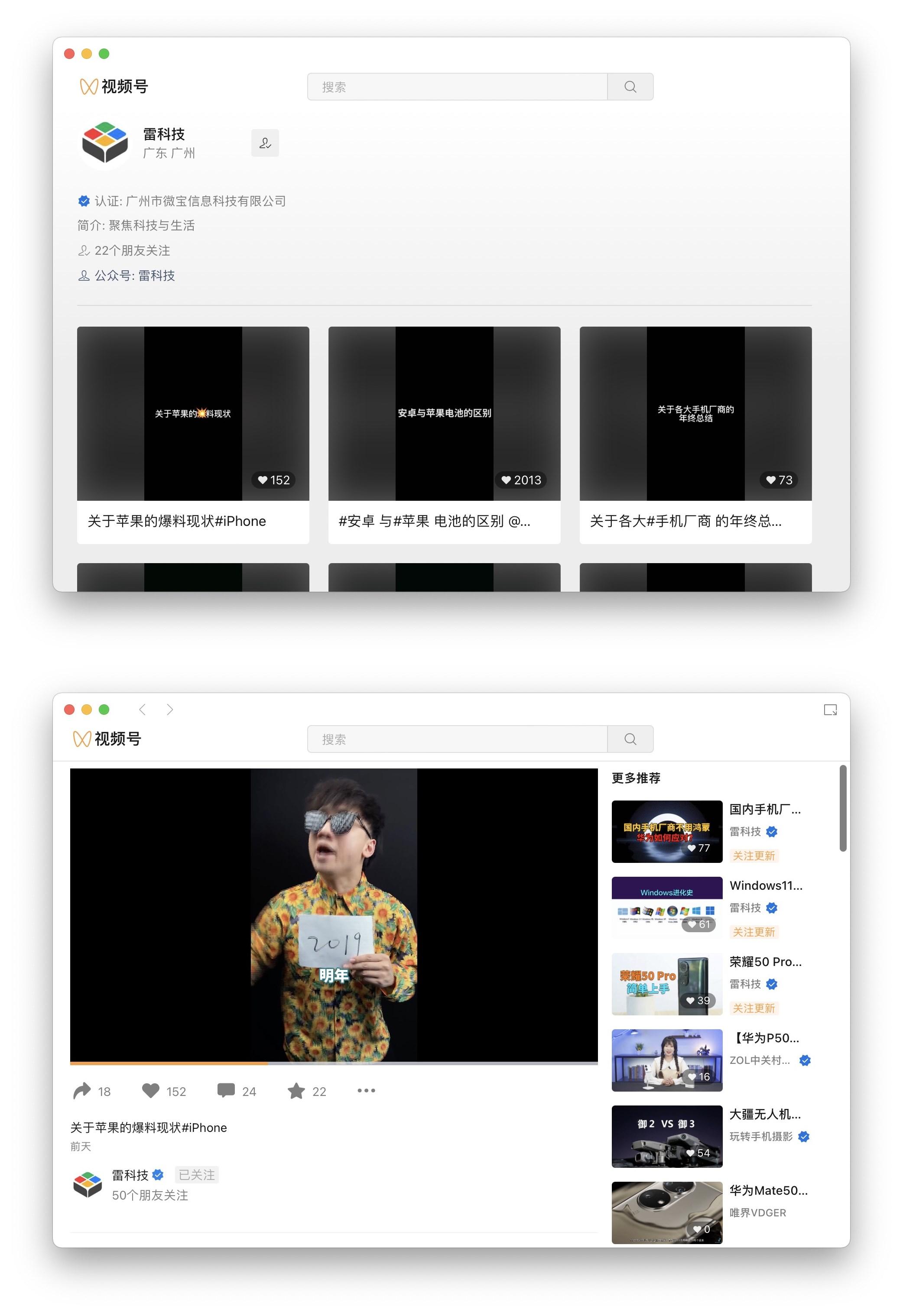Screen dimensions: 903x1316
Task: Go back with the left arrow in the player window
Action: coord(143,710)
